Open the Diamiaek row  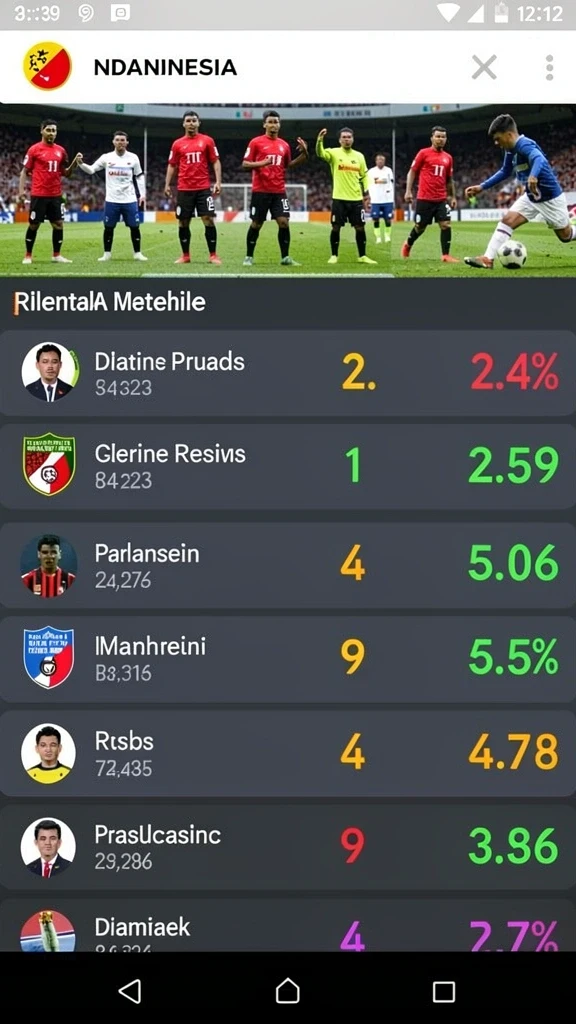pyautogui.click(x=288, y=925)
